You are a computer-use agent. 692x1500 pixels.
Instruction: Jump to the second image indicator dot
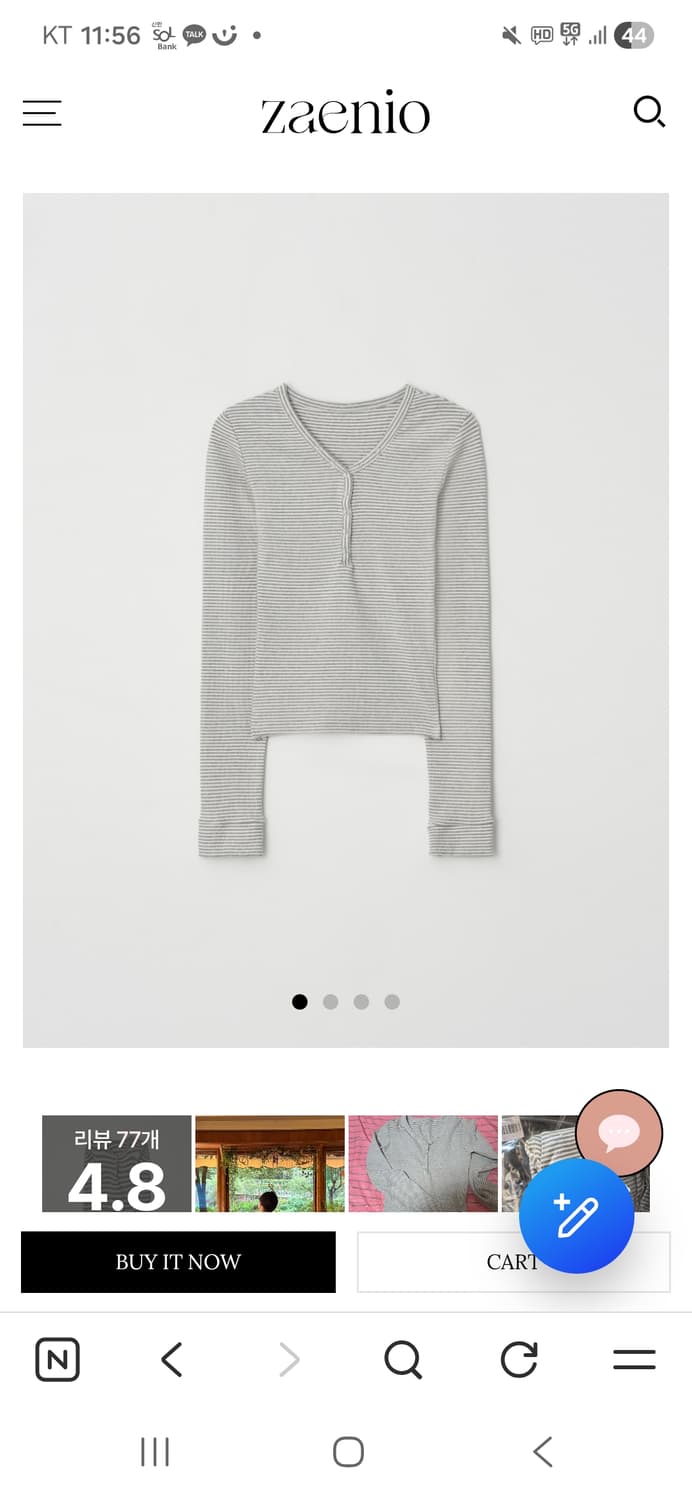pos(330,1002)
